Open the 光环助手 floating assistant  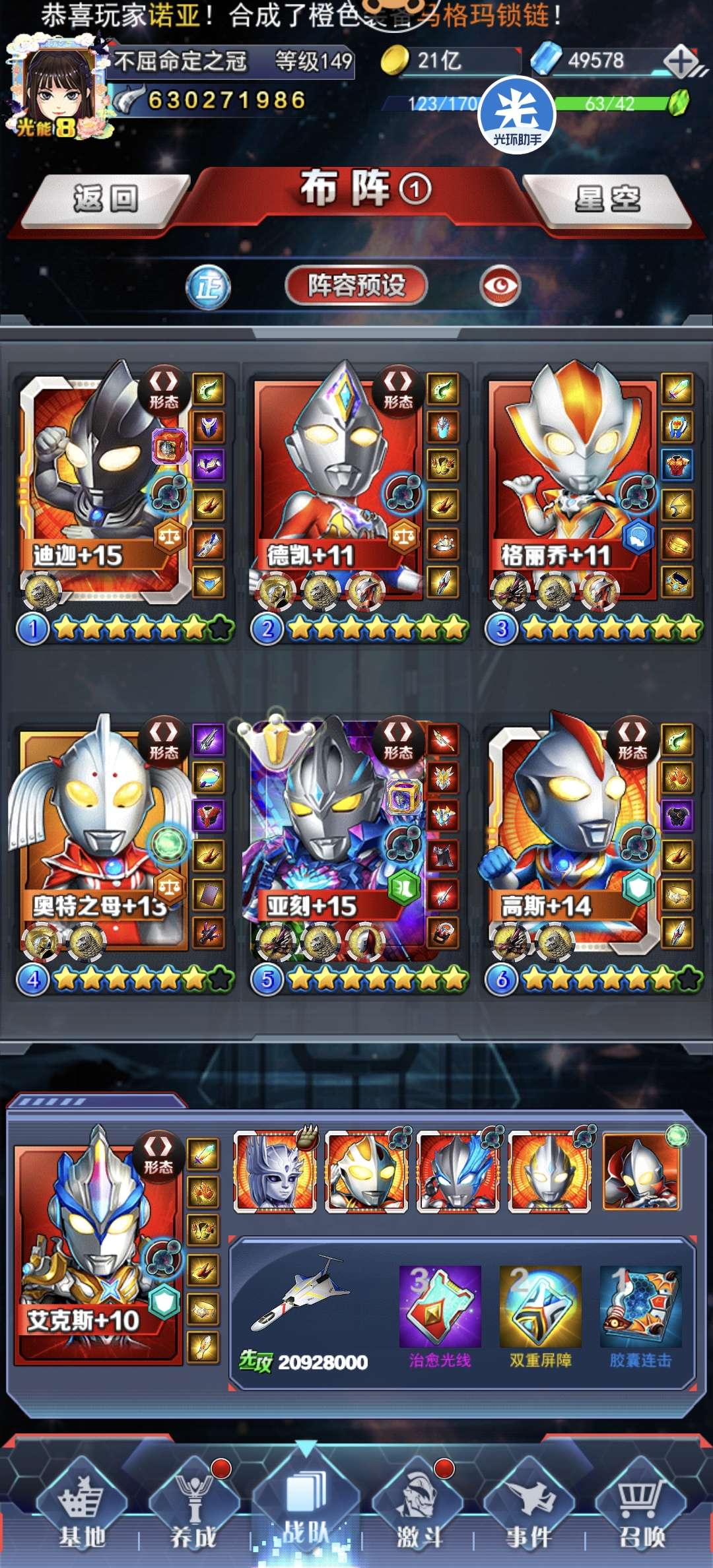(x=518, y=115)
